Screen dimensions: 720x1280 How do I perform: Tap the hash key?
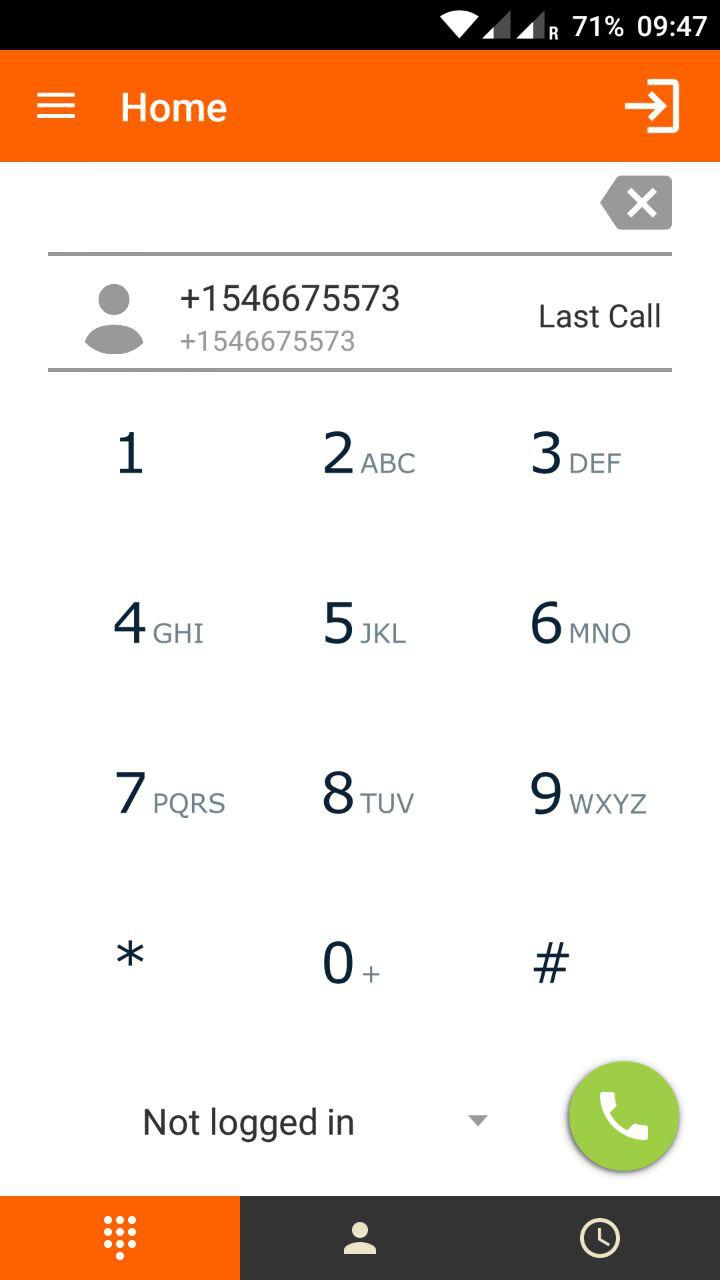(551, 963)
